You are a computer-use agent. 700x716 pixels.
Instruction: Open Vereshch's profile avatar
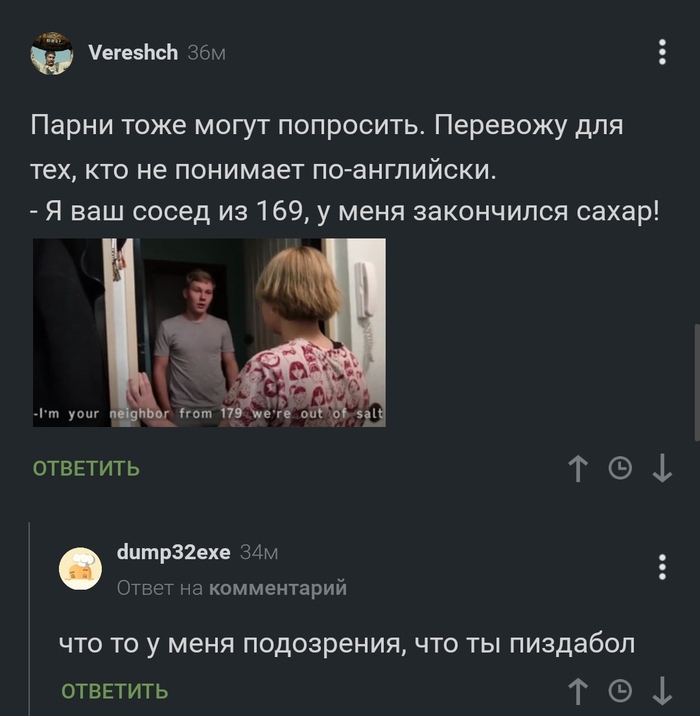pyautogui.click(x=51, y=53)
